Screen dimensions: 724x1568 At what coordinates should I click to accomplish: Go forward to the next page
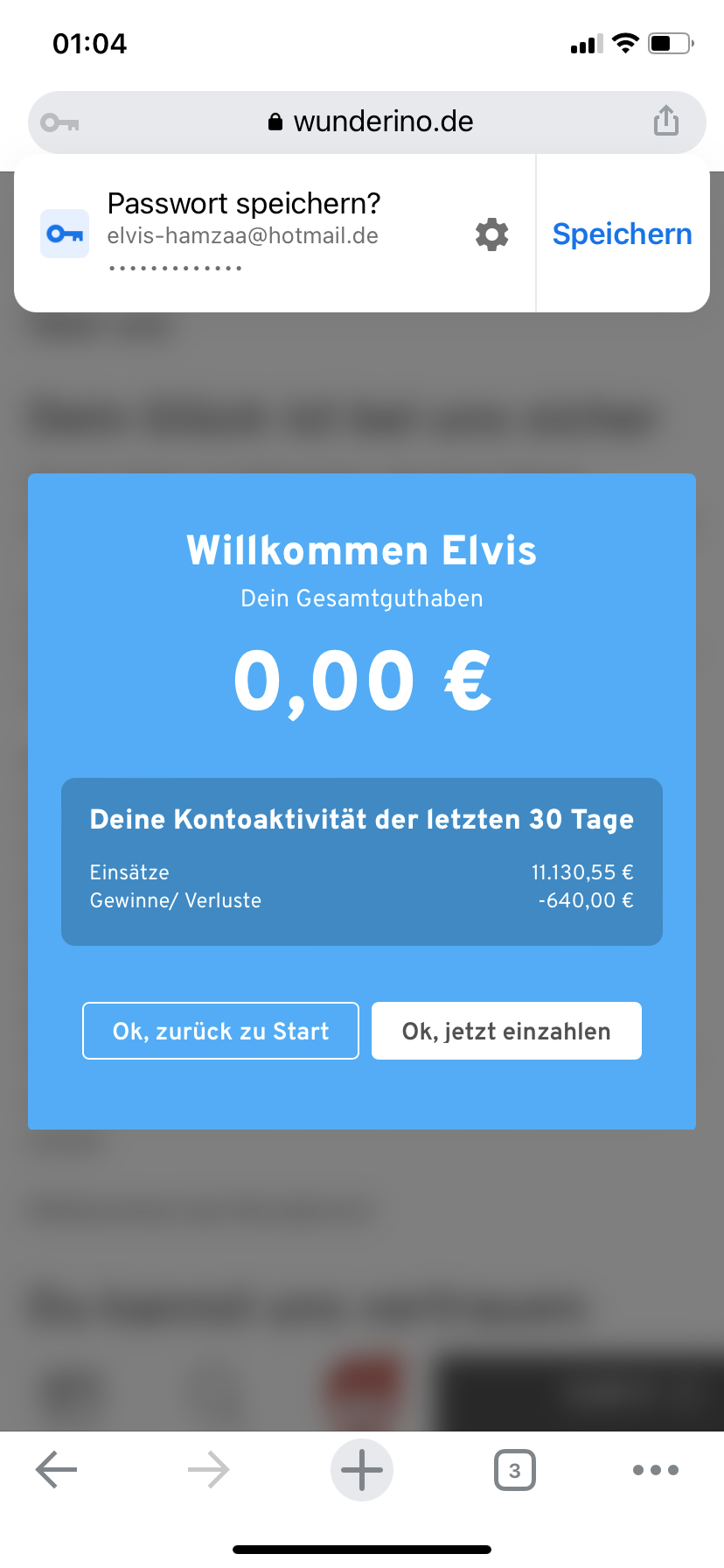[x=208, y=1470]
